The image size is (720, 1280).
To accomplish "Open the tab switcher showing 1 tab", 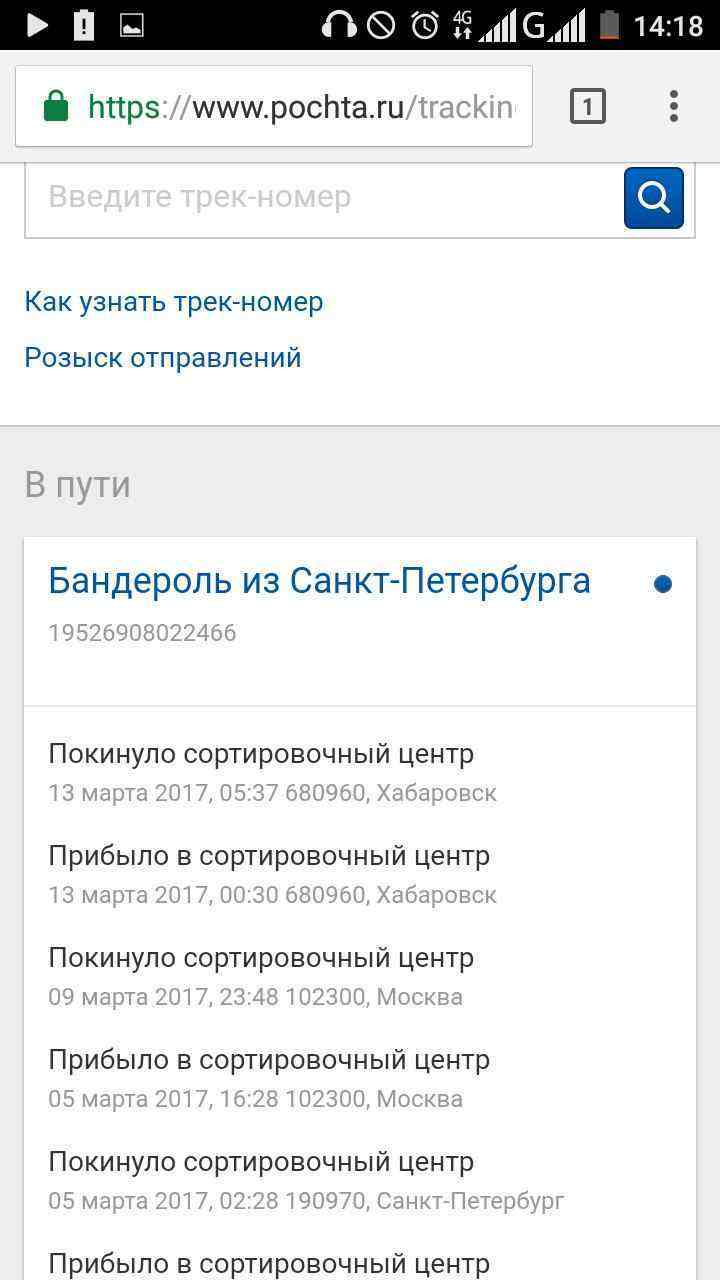I will coord(588,106).
